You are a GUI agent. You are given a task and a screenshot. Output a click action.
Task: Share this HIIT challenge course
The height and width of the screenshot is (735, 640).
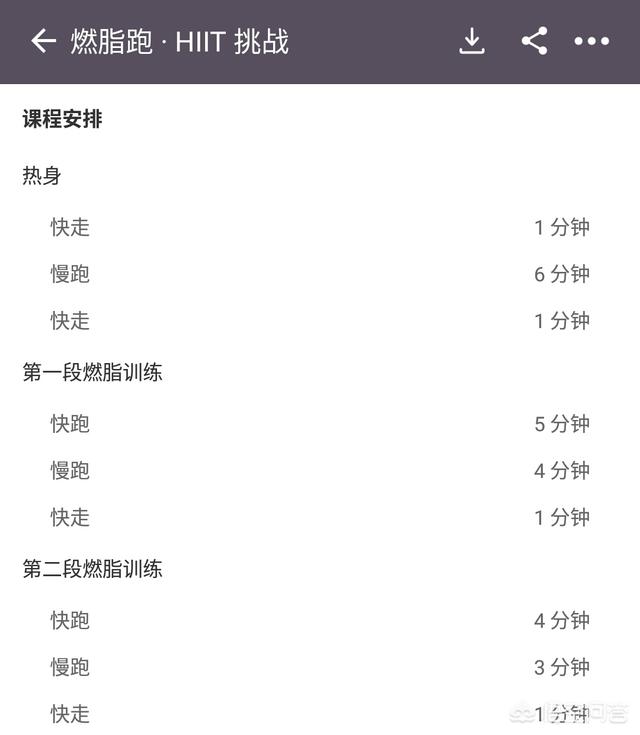[x=534, y=41]
